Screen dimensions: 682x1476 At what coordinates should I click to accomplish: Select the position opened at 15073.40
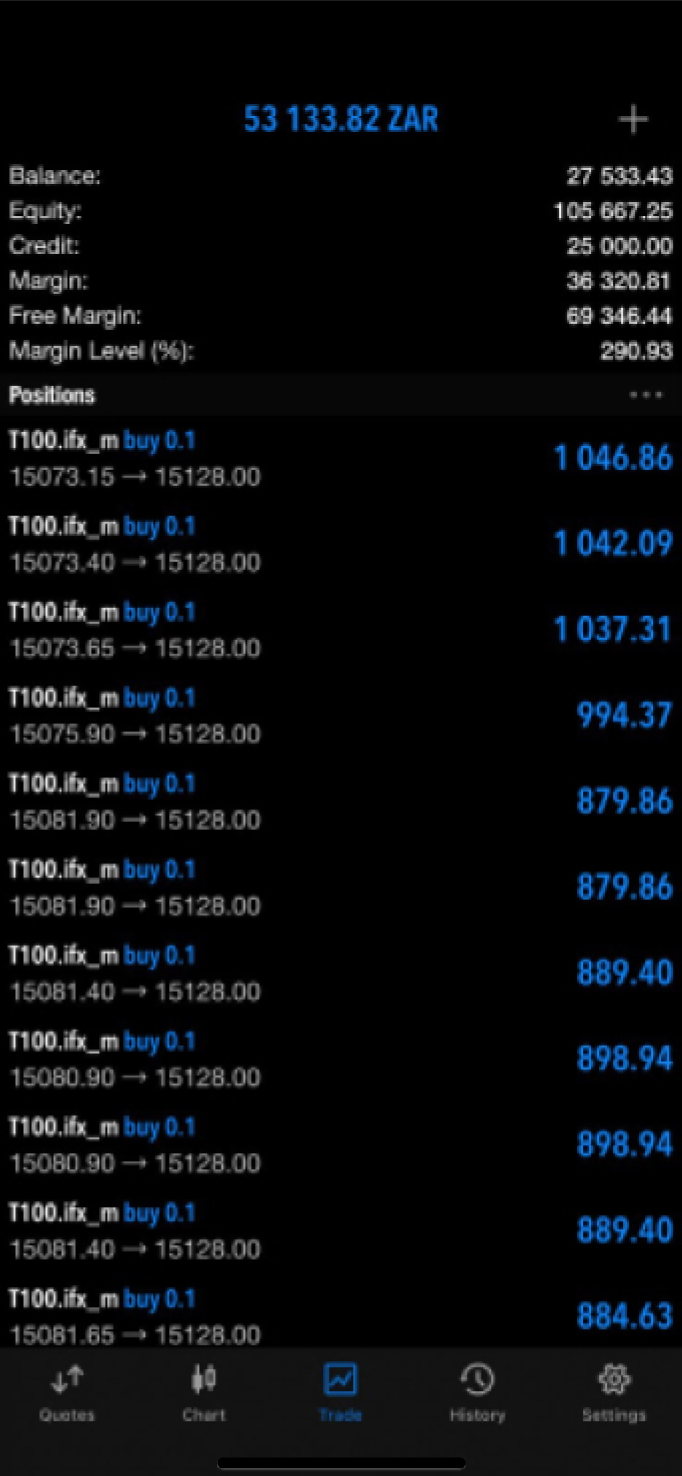click(x=341, y=544)
